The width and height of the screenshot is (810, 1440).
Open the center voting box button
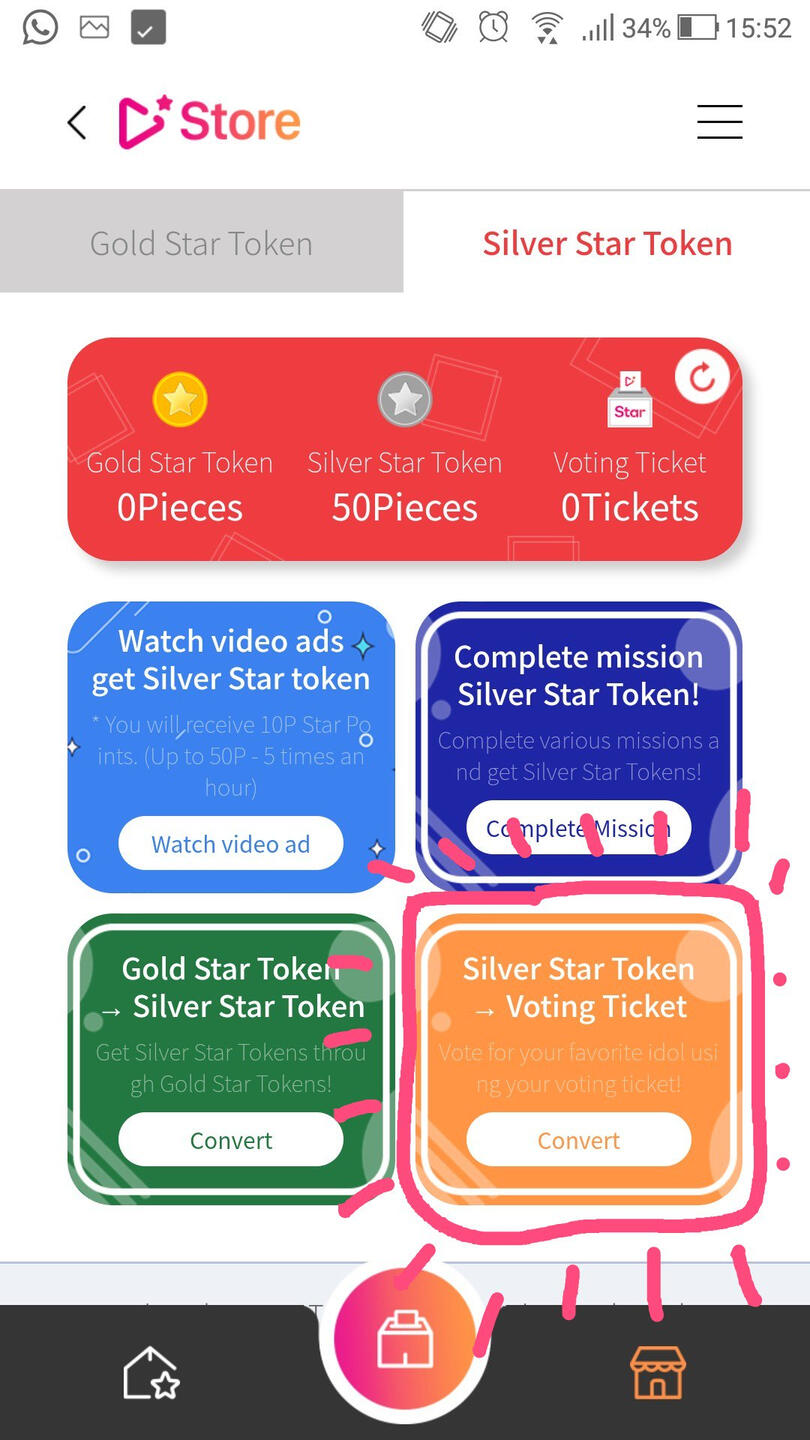tap(405, 1340)
